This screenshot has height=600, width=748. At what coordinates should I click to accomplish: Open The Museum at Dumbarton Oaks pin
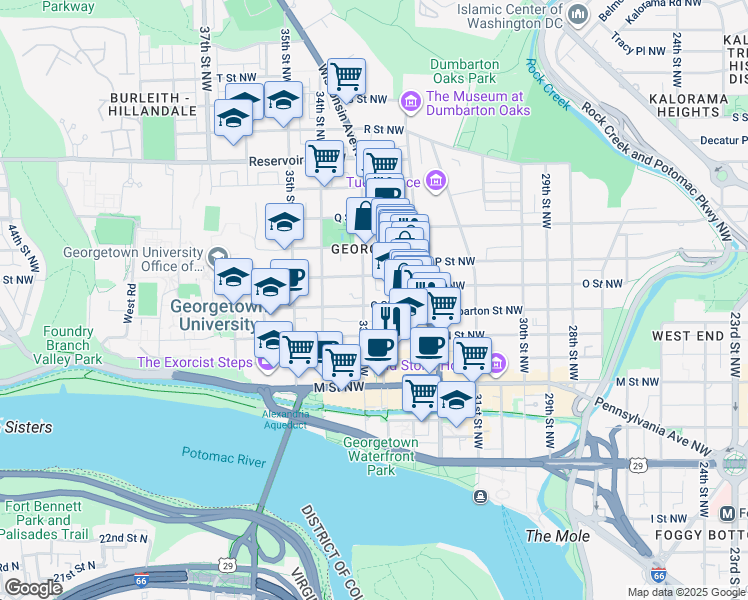coord(410,102)
